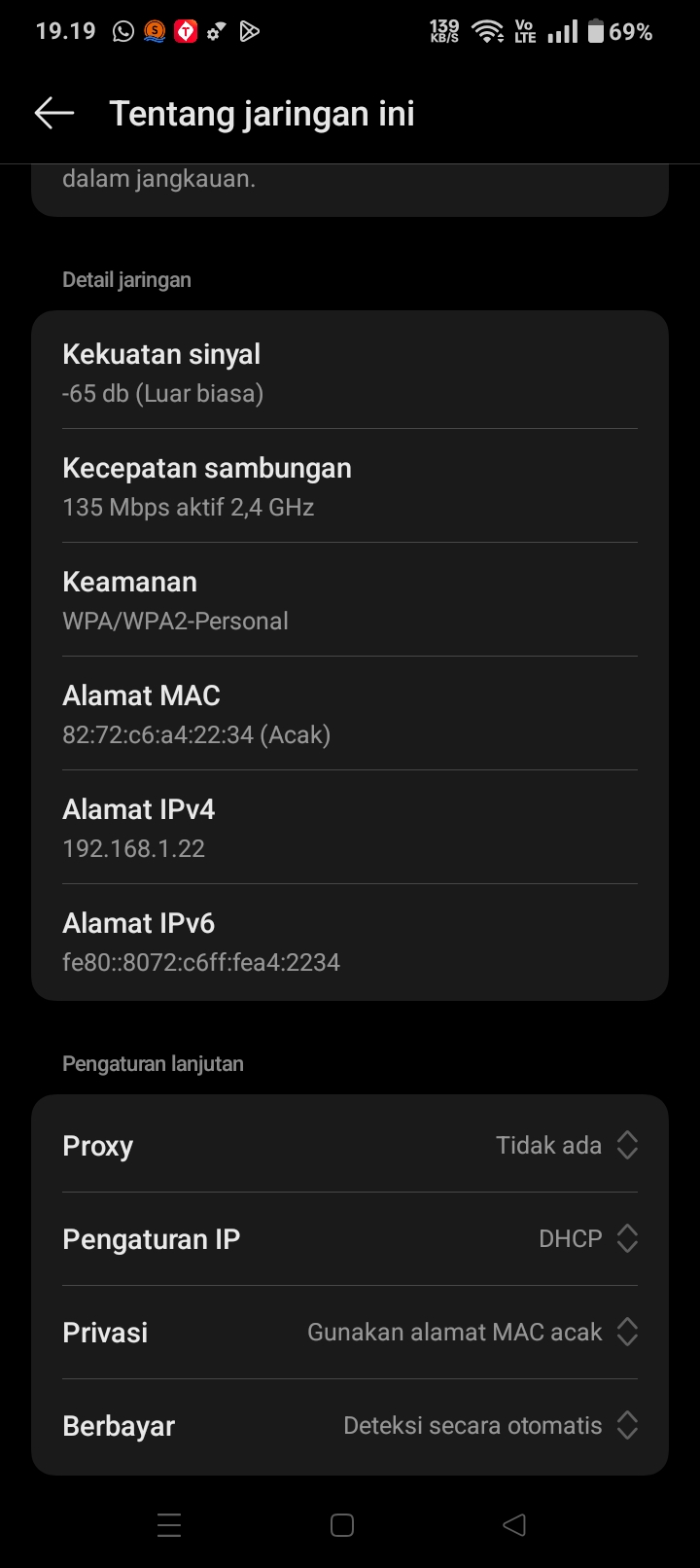Open the Proxy dropdown

[x=566, y=1145]
